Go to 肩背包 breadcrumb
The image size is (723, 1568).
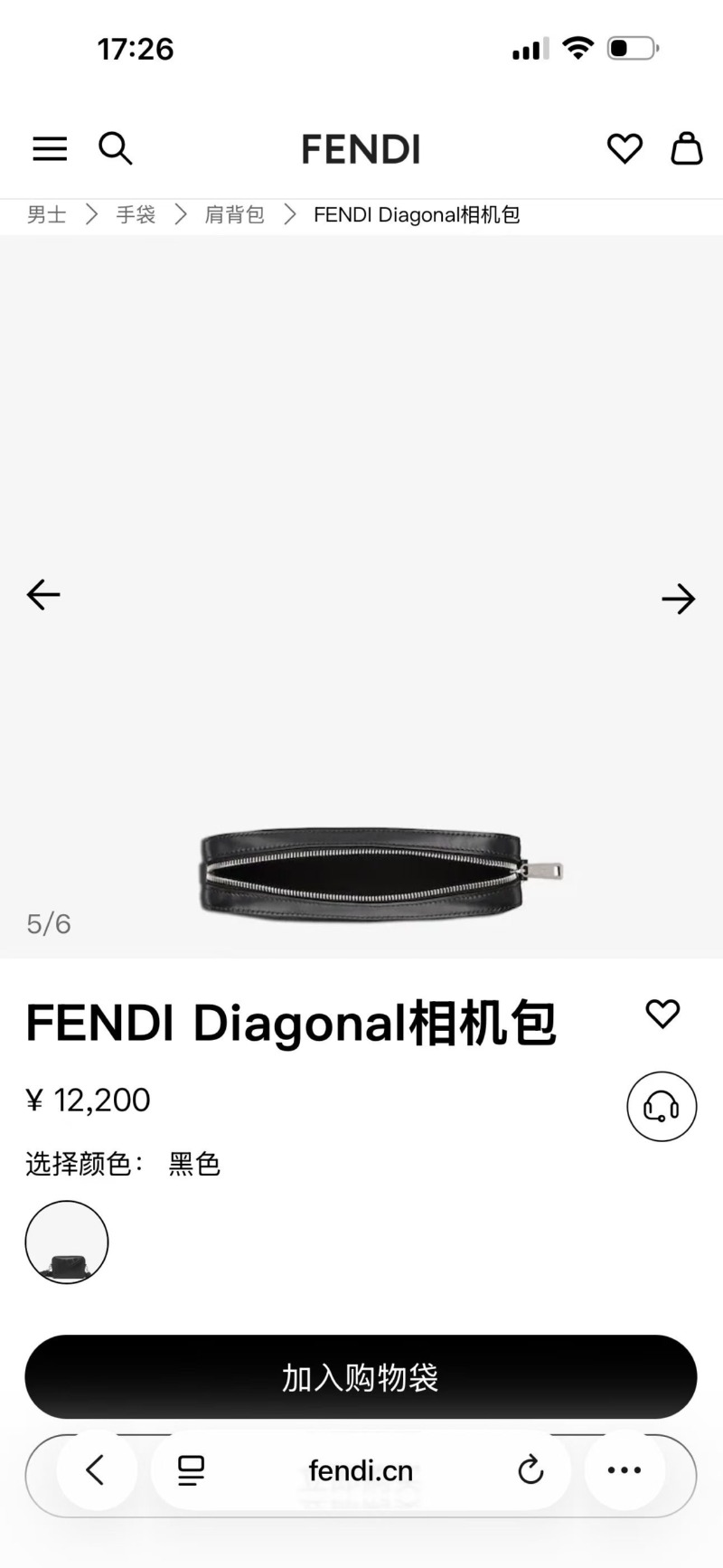pos(235,214)
